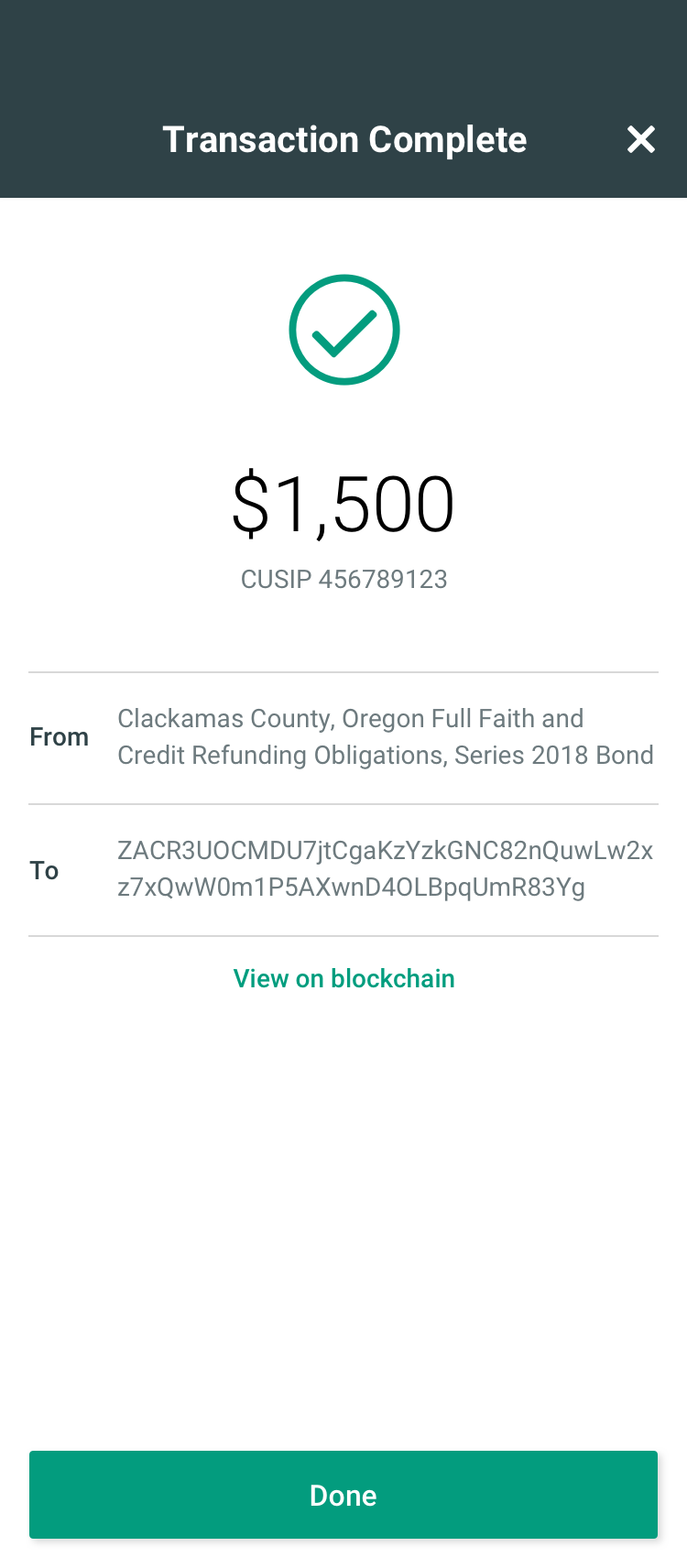Close the Transaction Complete screen
The image size is (687, 1568).
click(x=640, y=139)
